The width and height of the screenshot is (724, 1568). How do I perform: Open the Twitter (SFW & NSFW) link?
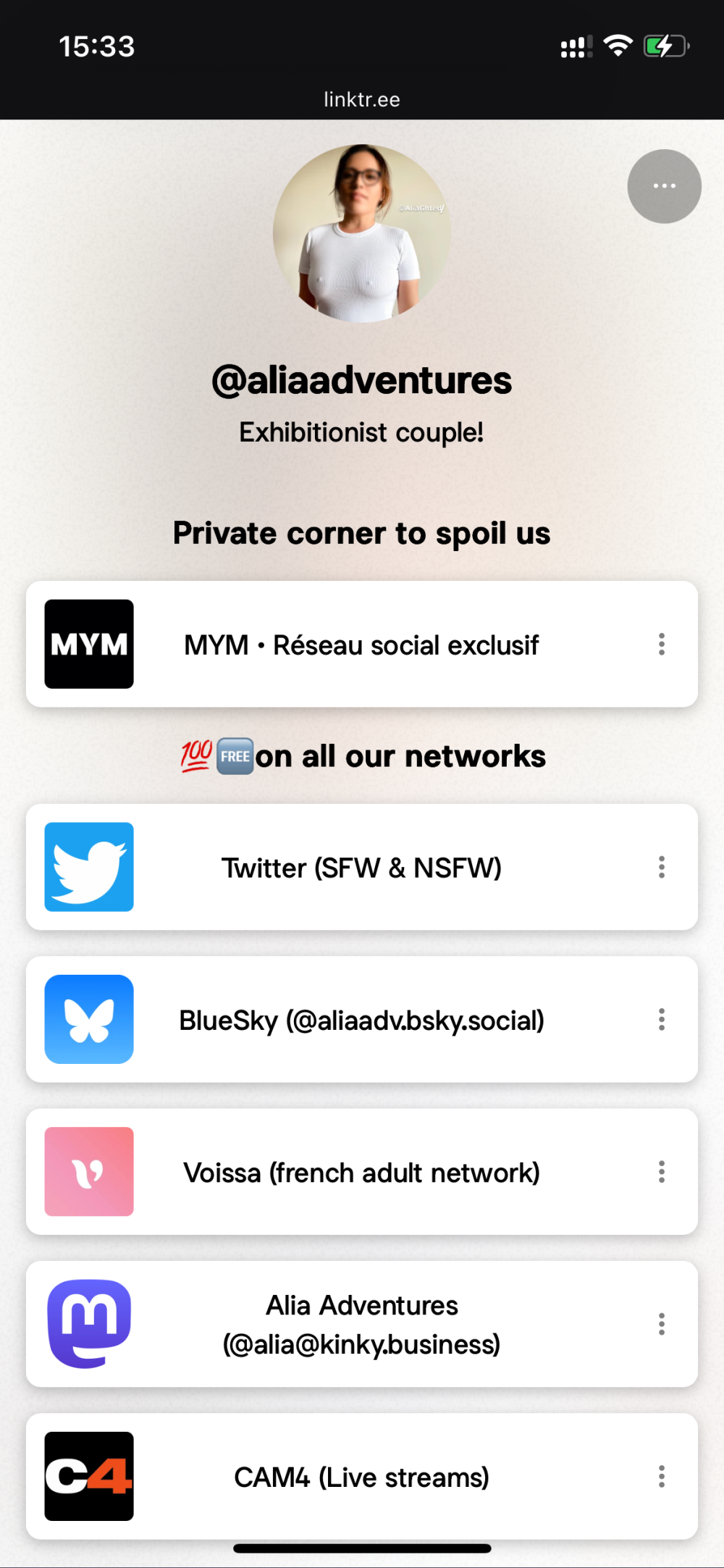coord(361,868)
